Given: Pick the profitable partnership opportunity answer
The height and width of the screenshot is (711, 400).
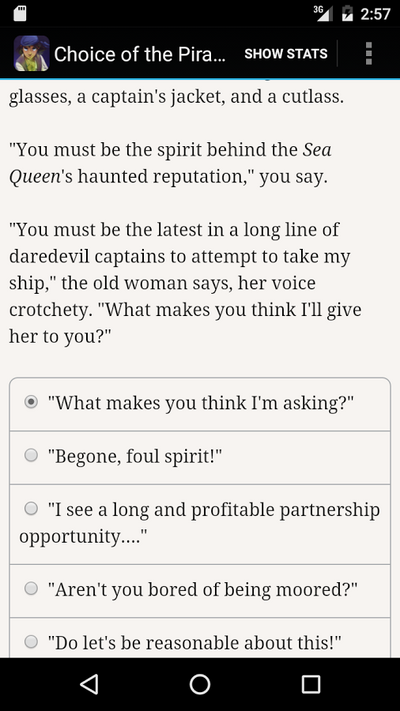Looking at the screenshot, I should pos(200,524).
